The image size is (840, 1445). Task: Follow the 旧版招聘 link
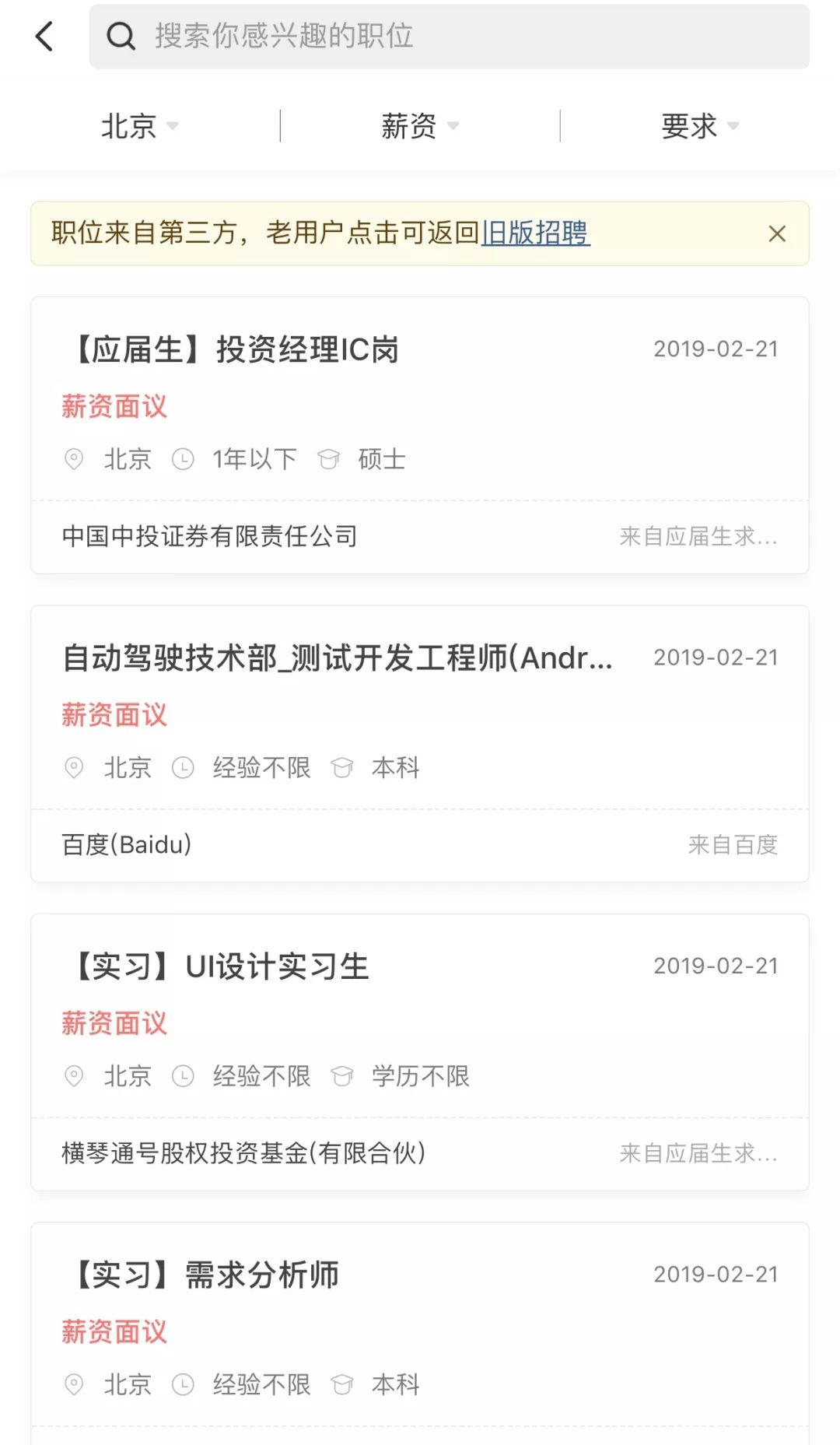pyautogui.click(x=535, y=233)
